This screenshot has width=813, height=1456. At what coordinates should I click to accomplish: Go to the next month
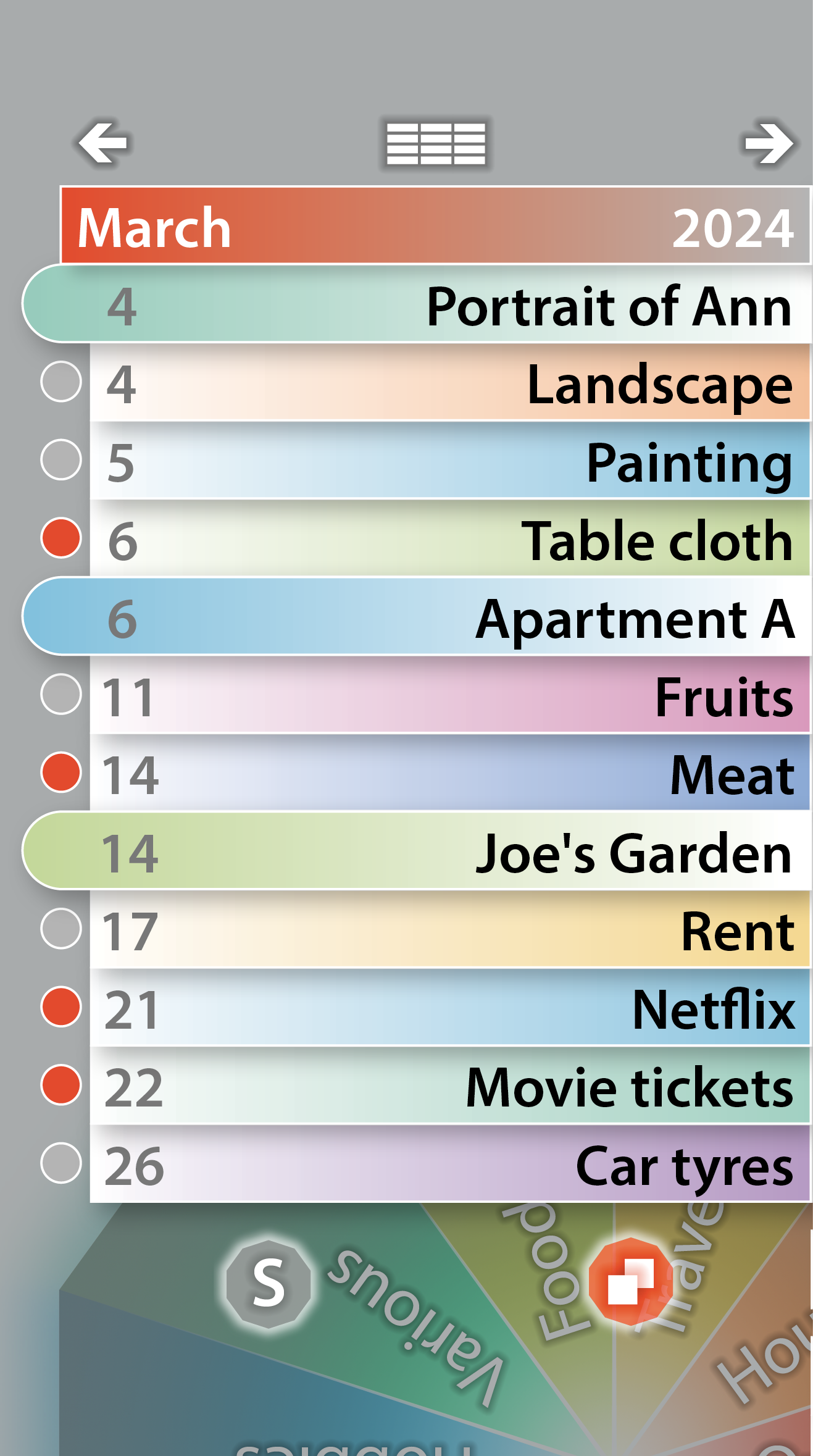click(x=768, y=143)
